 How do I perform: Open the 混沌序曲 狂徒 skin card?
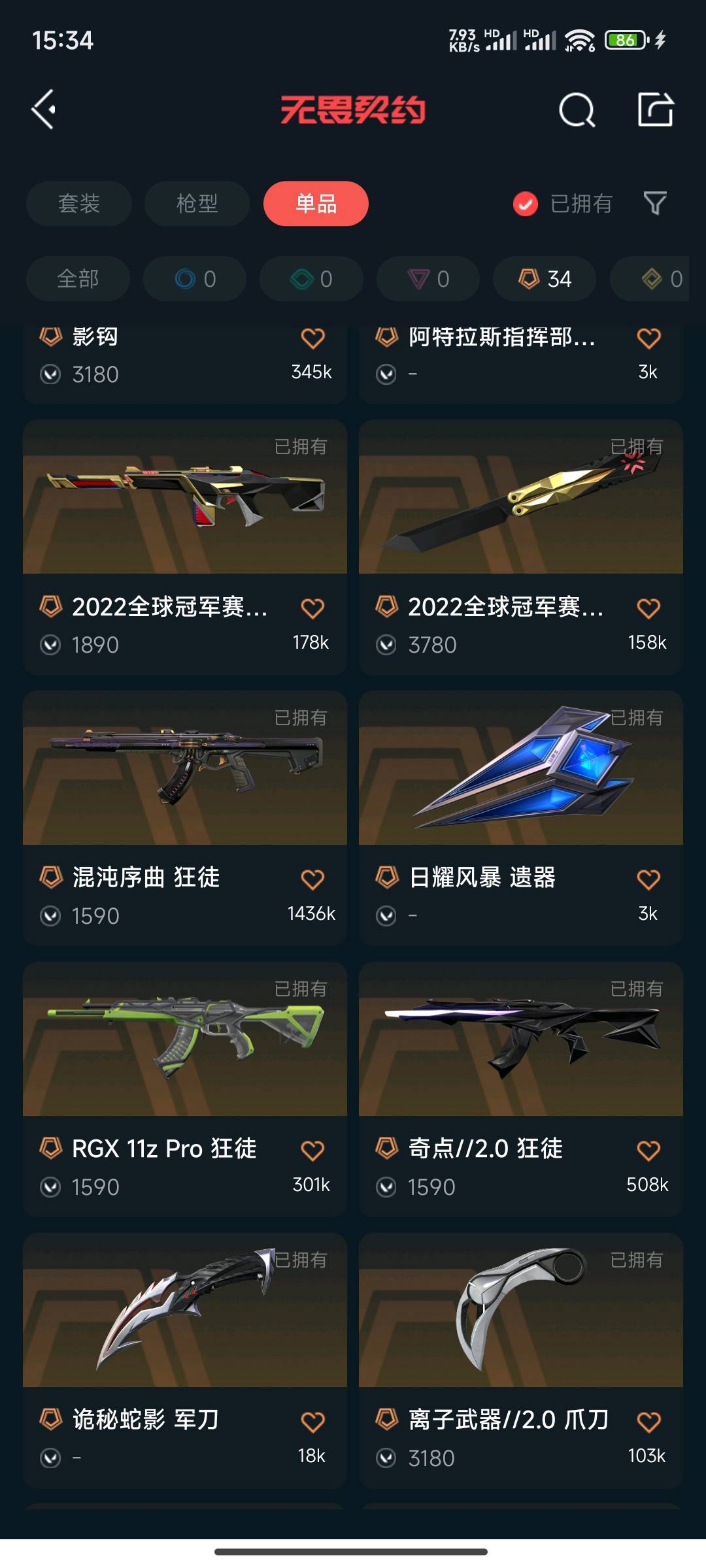pyautogui.click(x=185, y=818)
